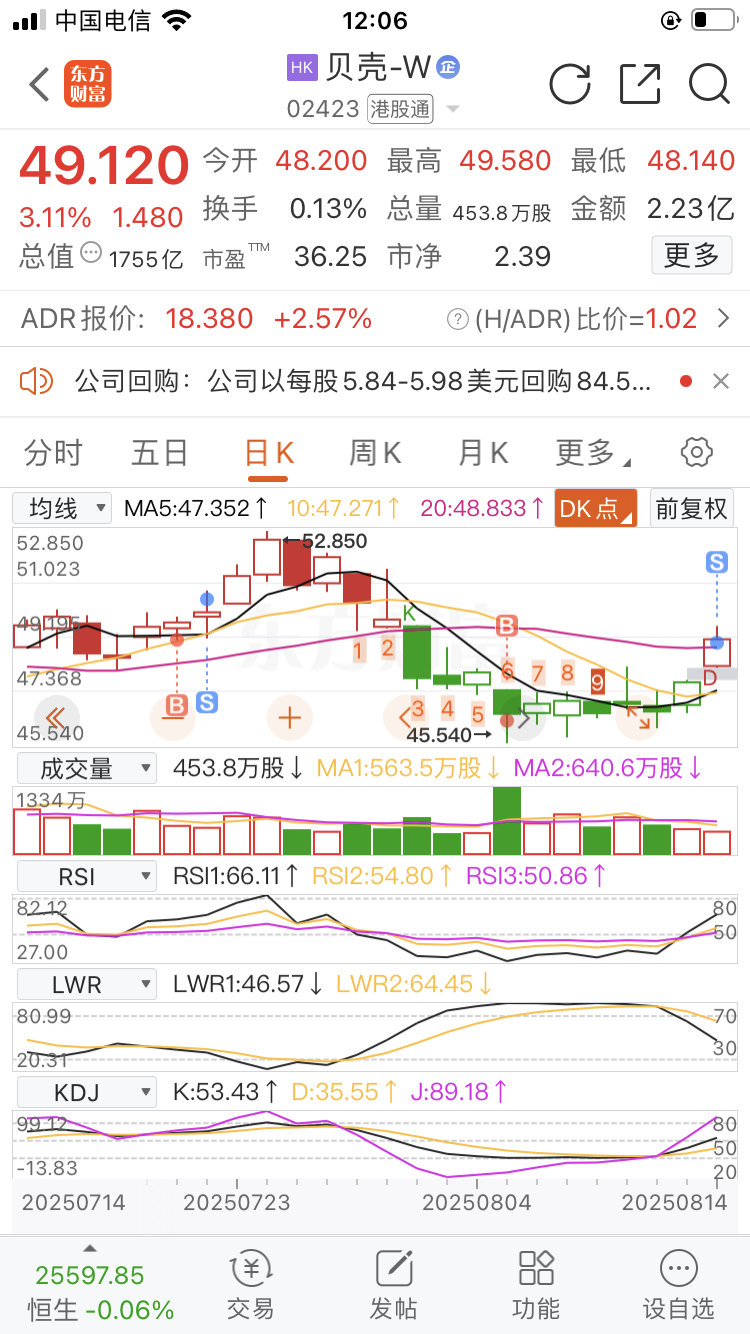Switch to the 分时 chart tab
Screen dimensions: 750x1334
tap(53, 453)
